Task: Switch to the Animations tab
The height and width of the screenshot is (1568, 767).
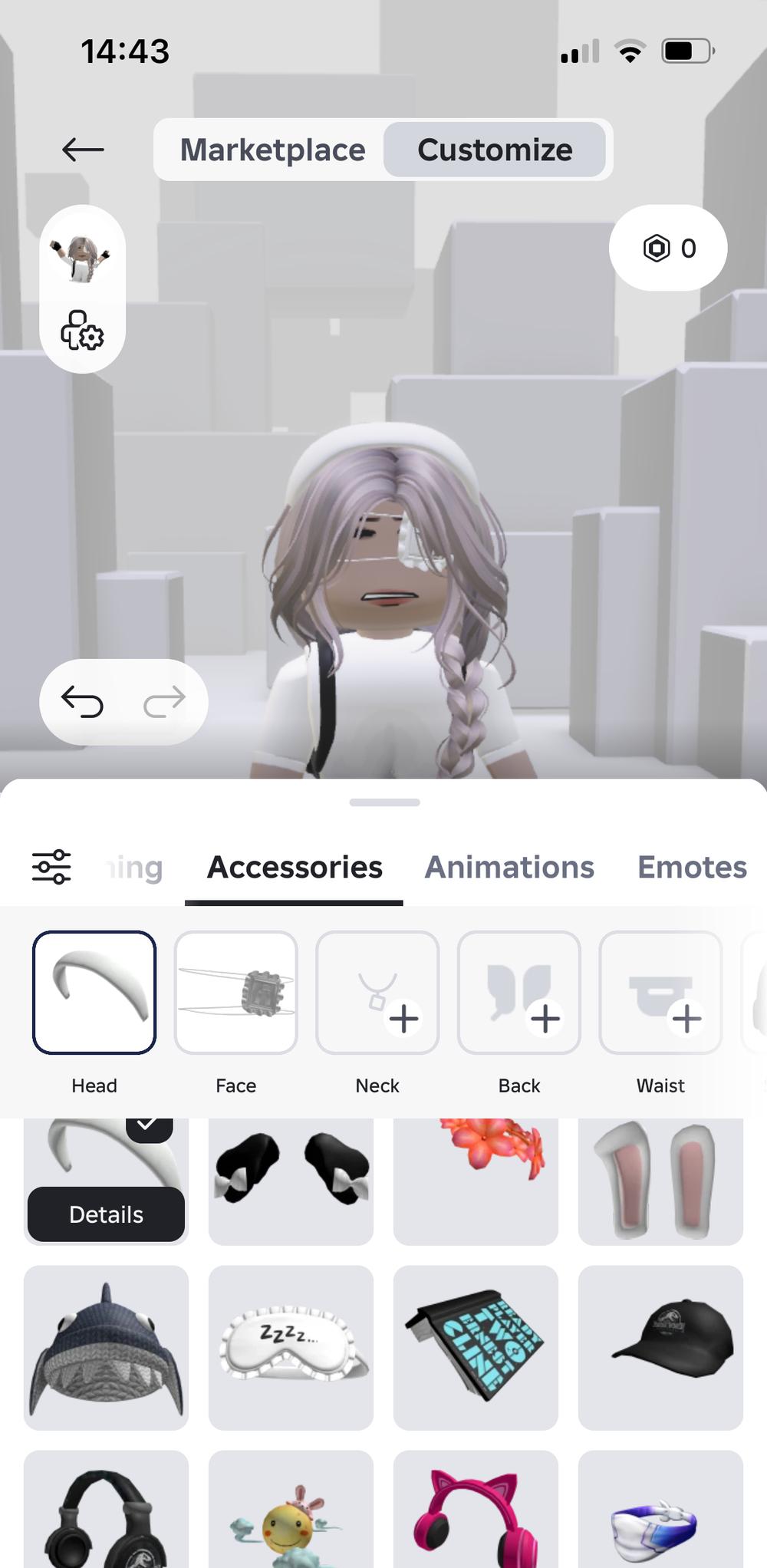Action: point(509,867)
